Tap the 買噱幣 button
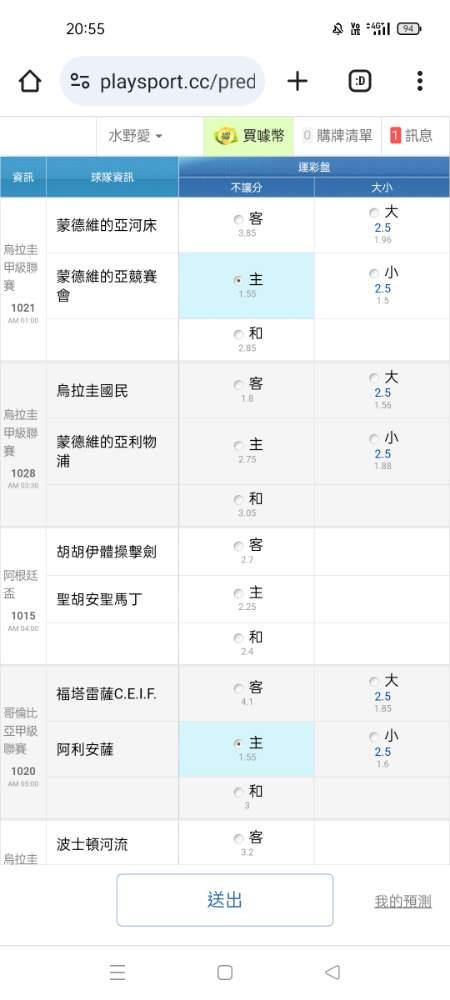 249,136
